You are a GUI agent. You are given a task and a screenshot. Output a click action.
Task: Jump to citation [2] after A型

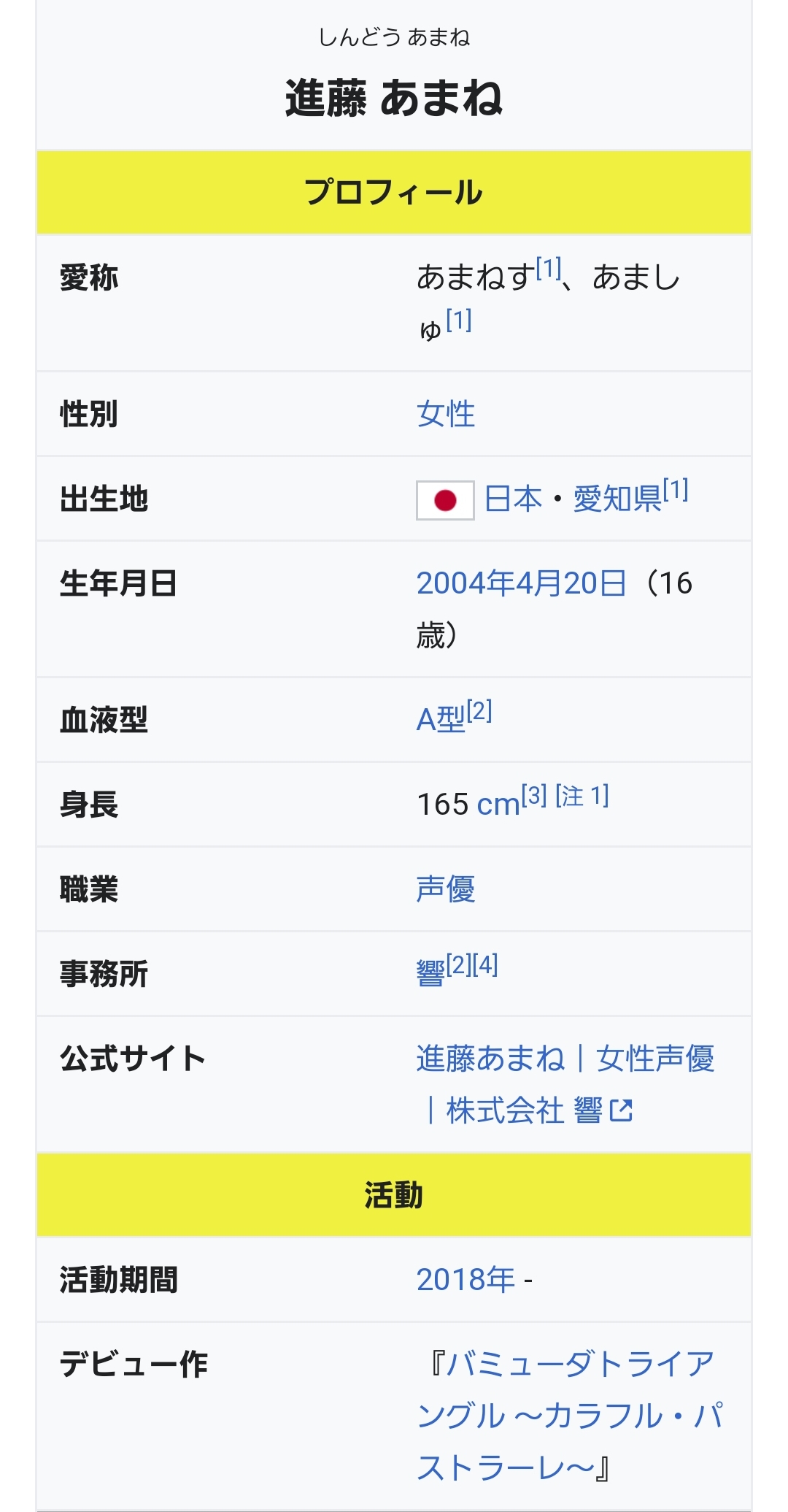point(479,710)
